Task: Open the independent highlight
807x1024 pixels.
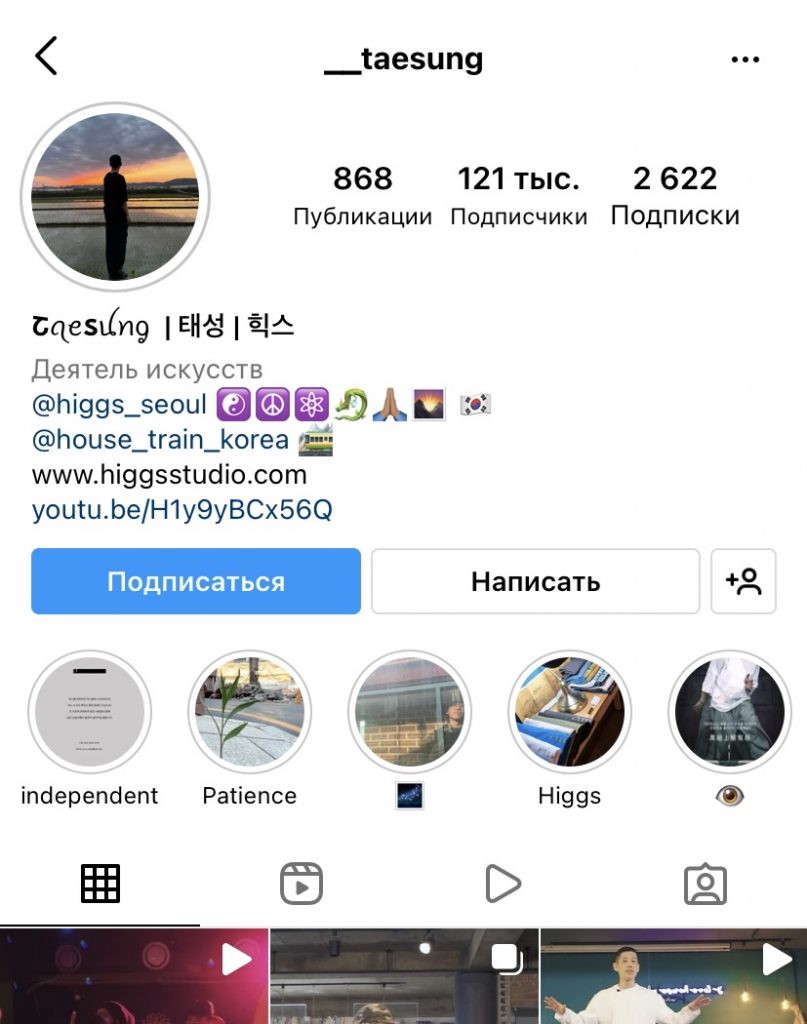Action: point(90,713)
